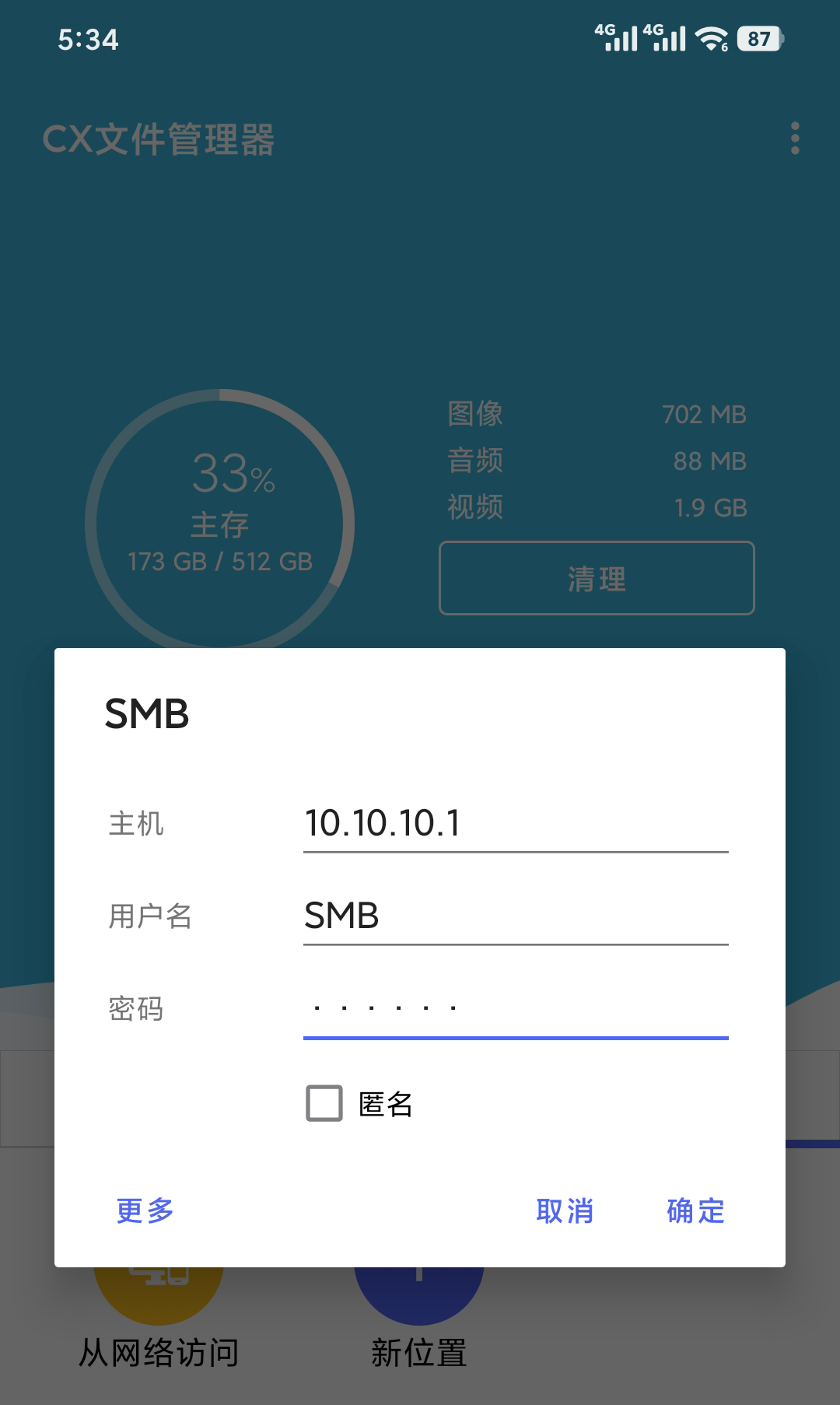Tap the 清理 cleanup button

pos(596,579)
